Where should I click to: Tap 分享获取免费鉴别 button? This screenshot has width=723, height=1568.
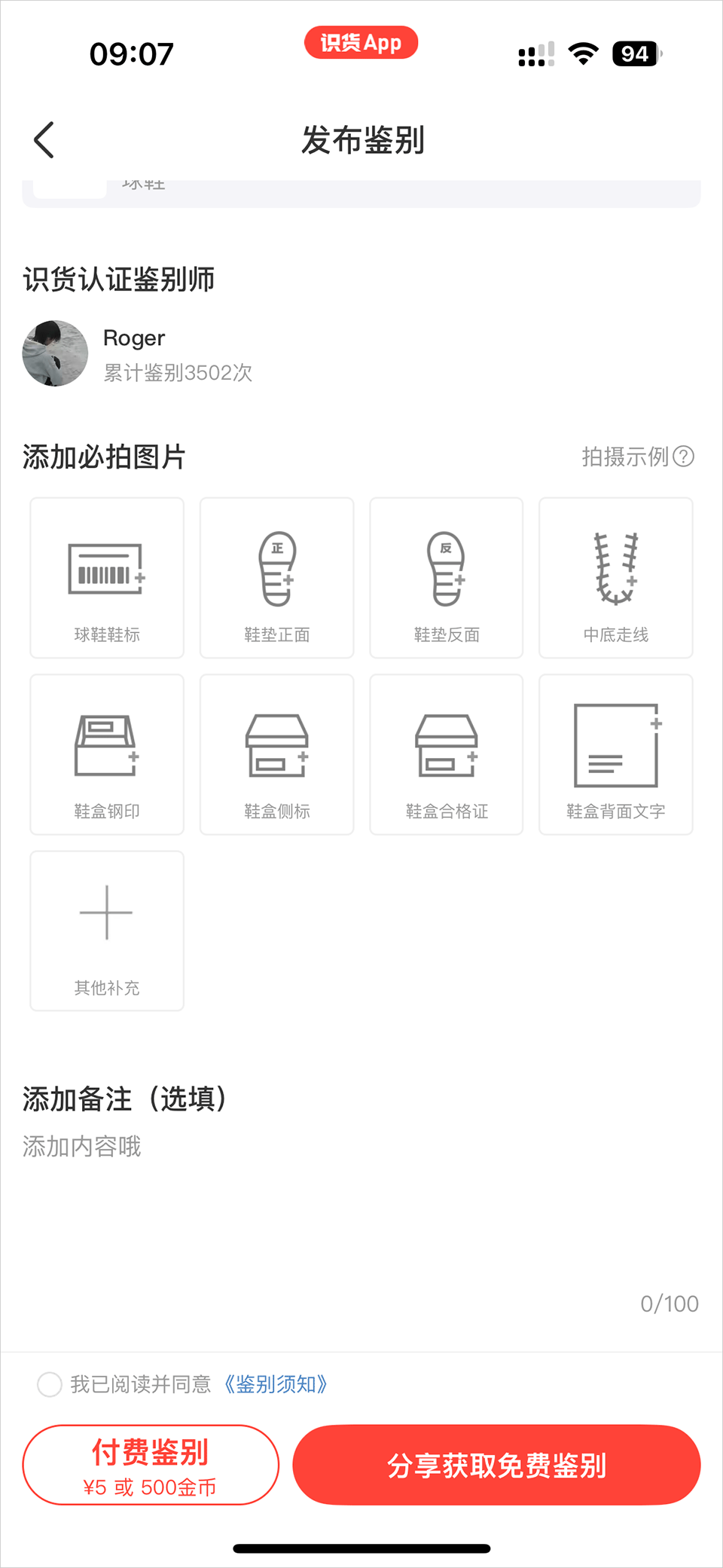click(496, 1465)
